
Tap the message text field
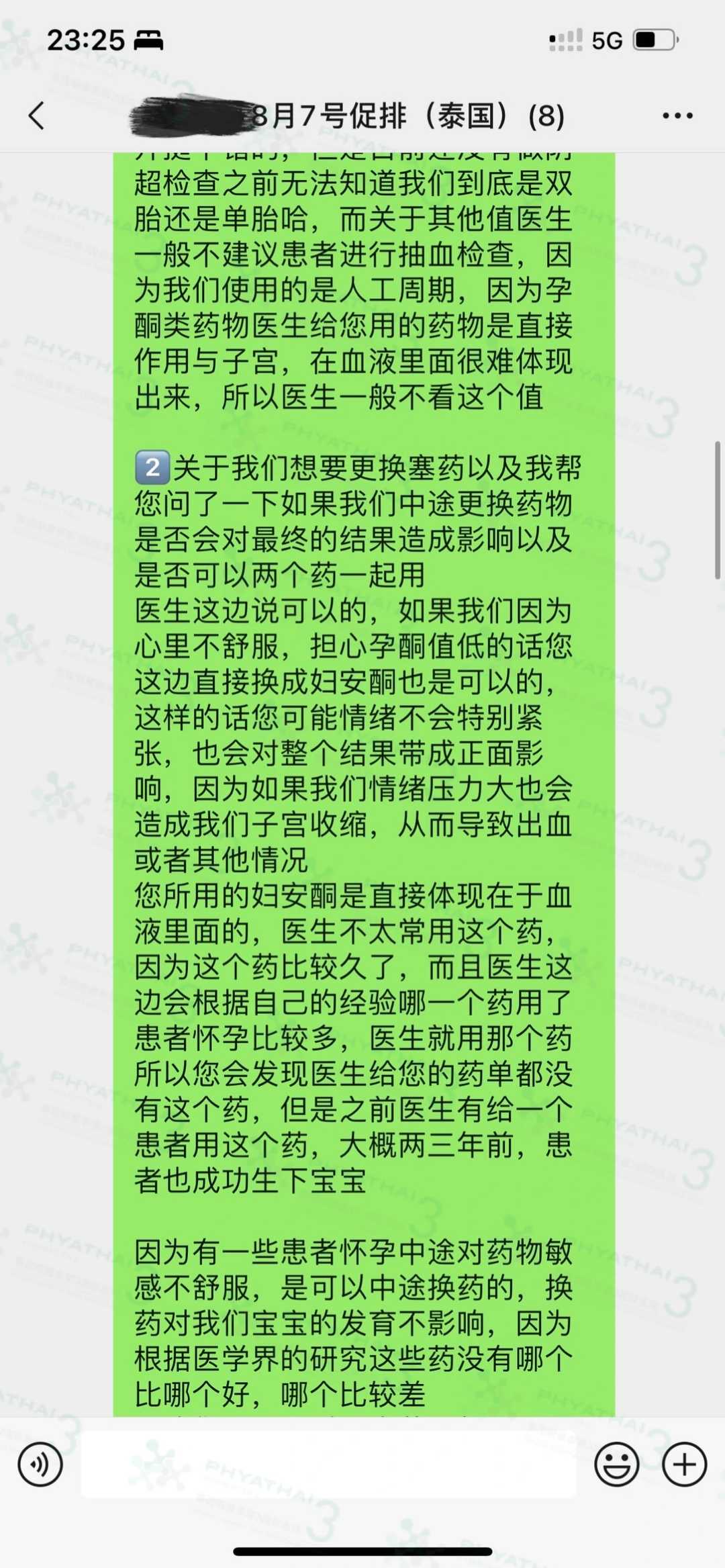(x=329, y=1464)
